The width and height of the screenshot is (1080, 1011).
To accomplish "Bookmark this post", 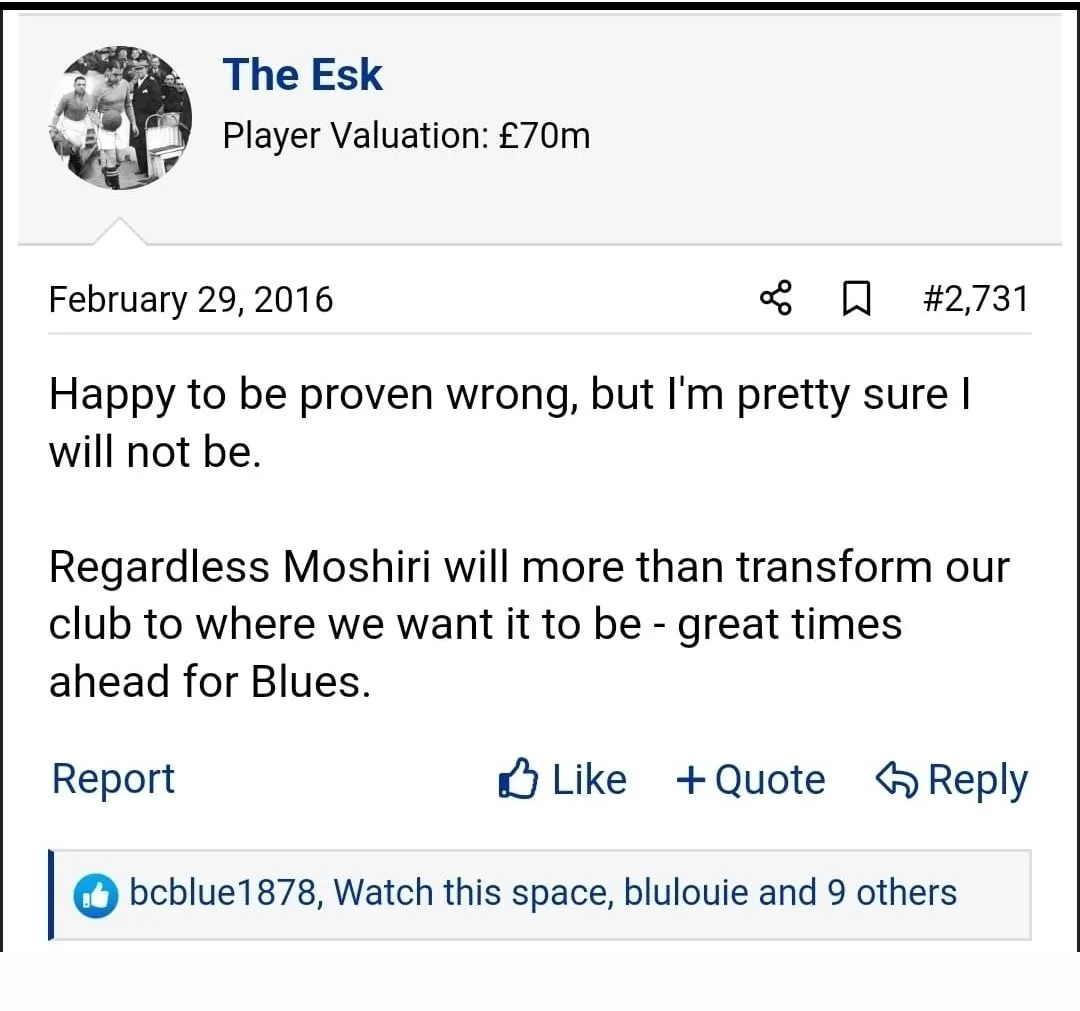I will [856, 298].
